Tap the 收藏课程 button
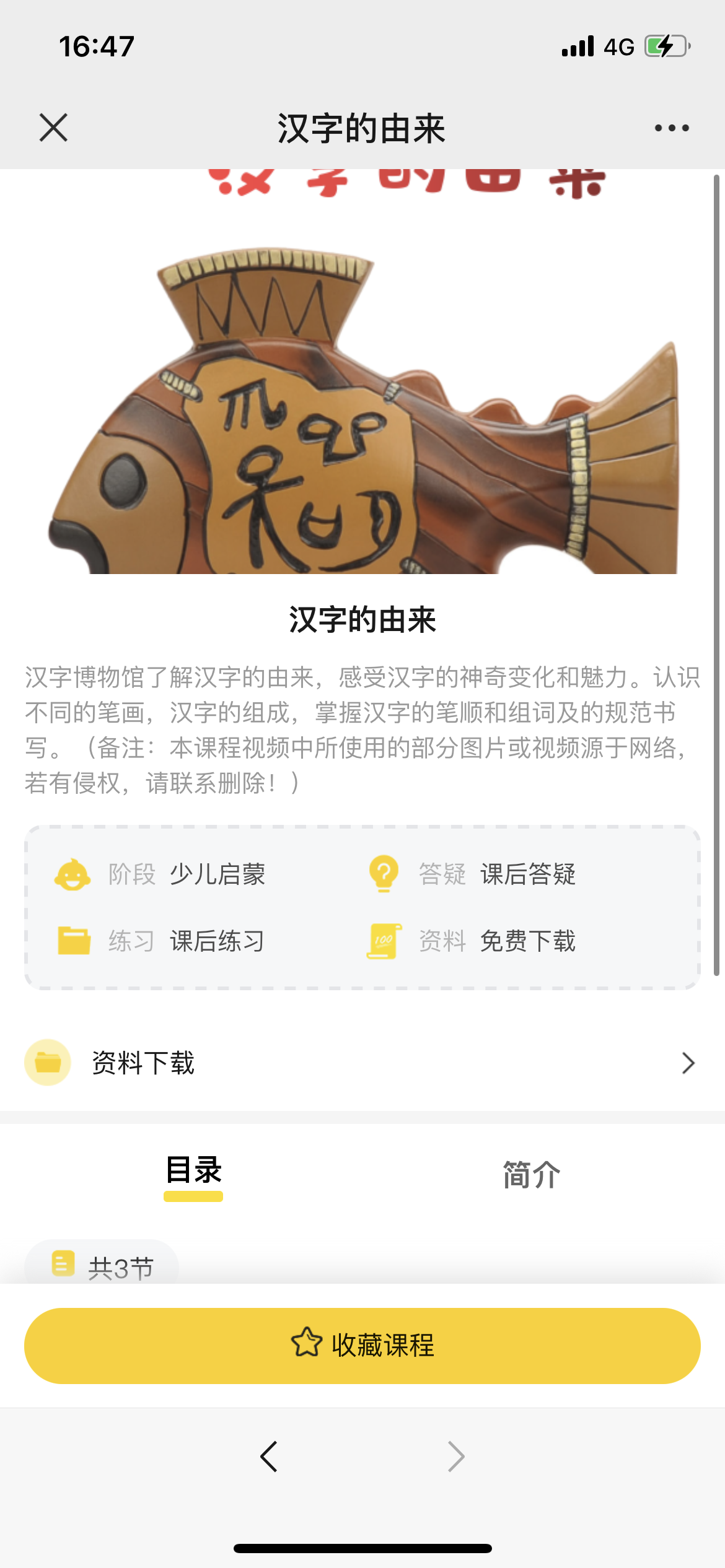Viewport: 725px width, 1568px height. [x=362, y=1345]
